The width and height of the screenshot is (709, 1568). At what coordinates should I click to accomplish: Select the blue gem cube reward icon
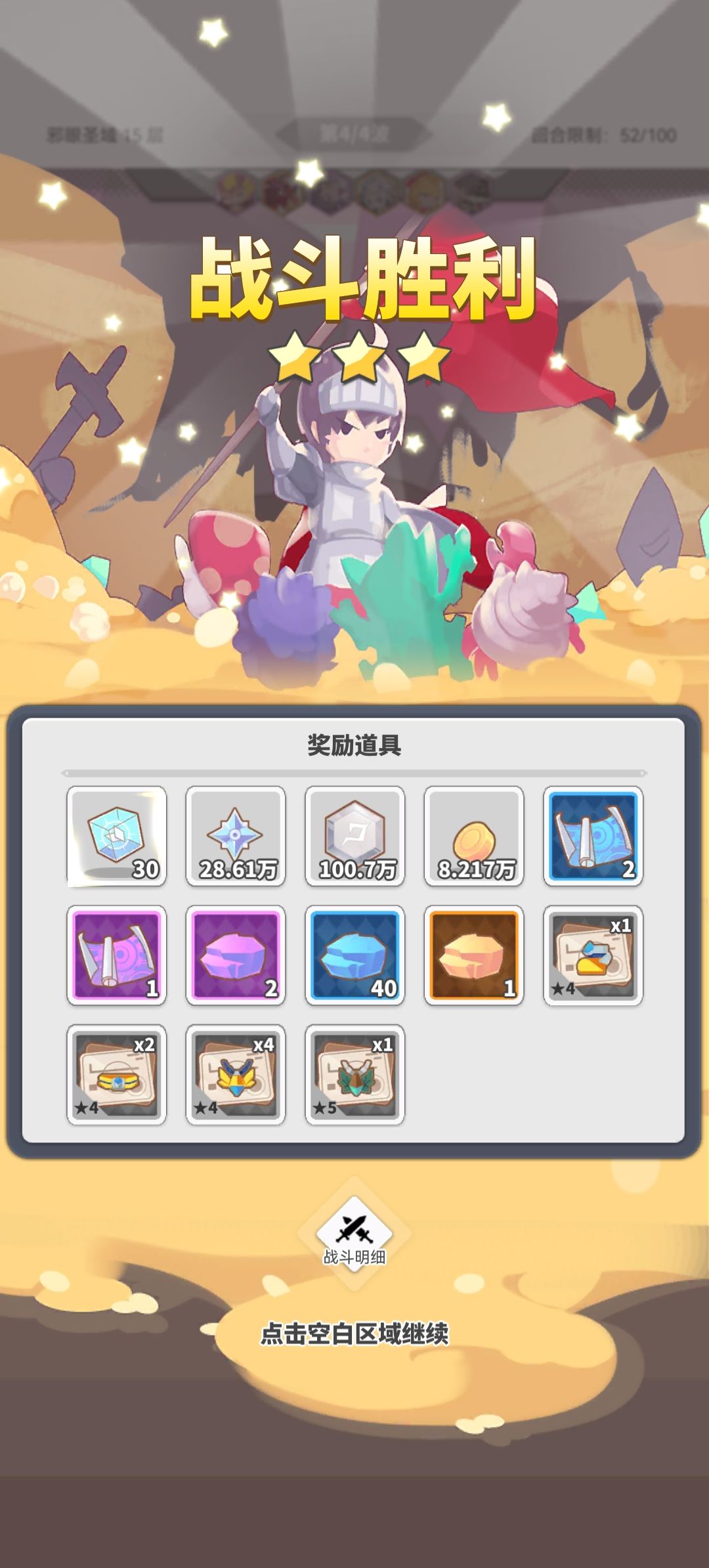click(116, 835)
